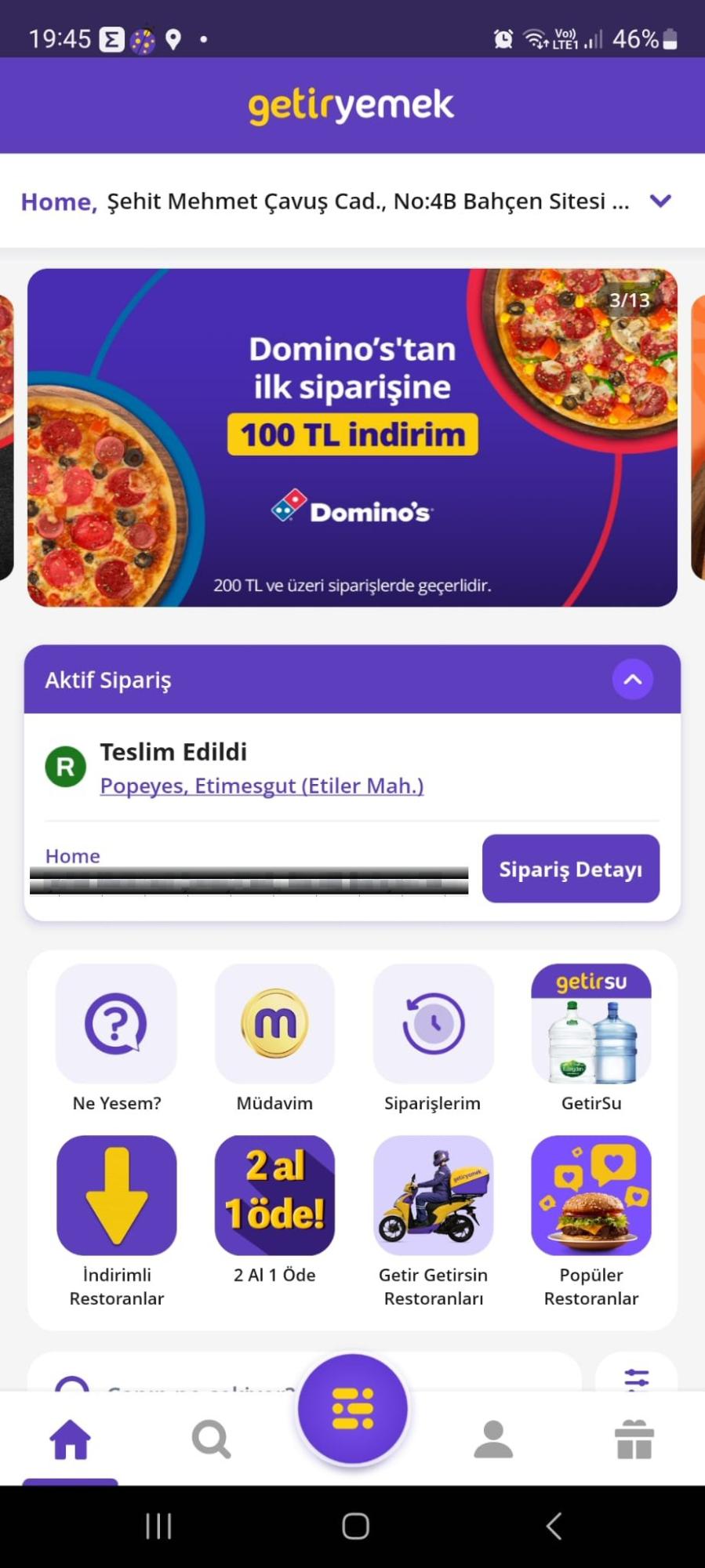
Task: Tap the center Getir services button
Action: click(x=353, y=1409)
